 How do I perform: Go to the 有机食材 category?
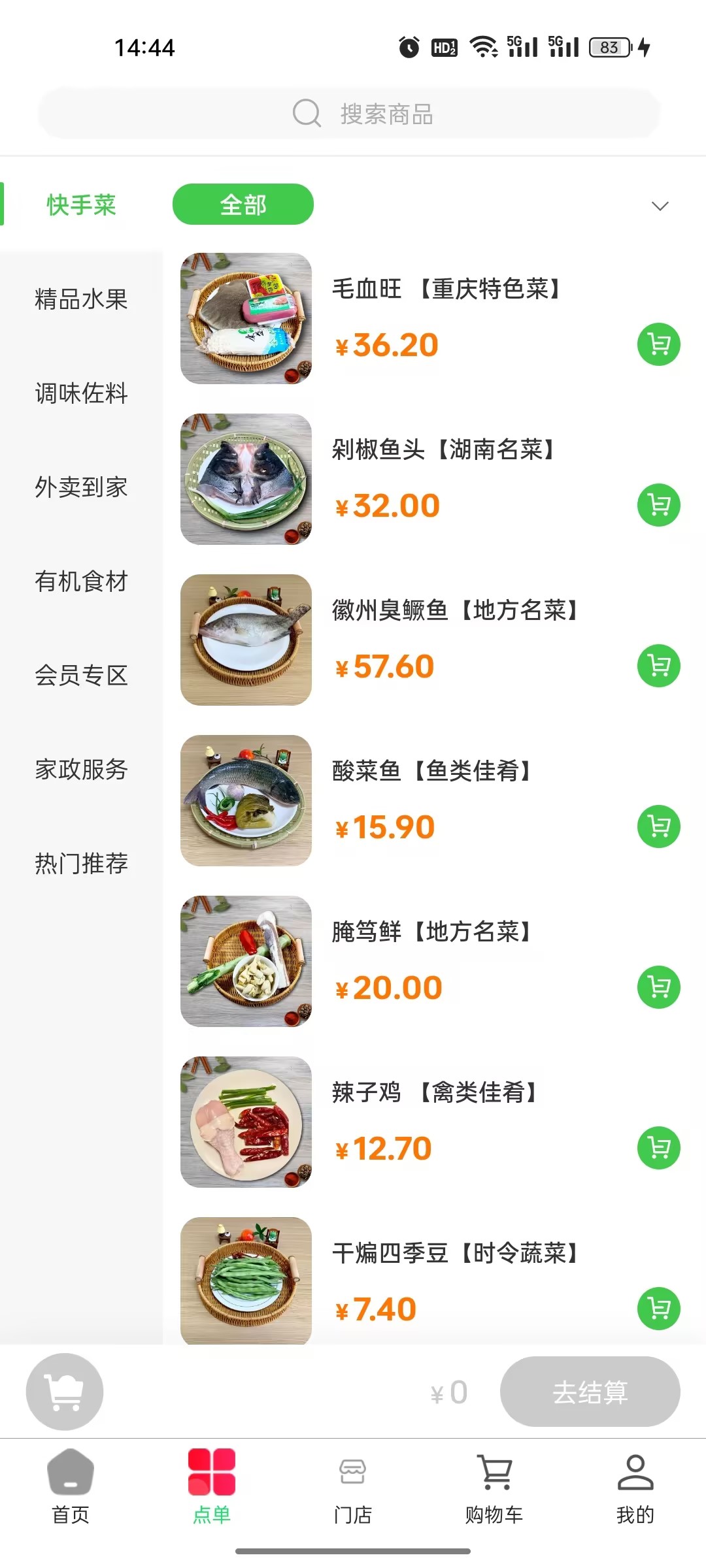point(81,581)
